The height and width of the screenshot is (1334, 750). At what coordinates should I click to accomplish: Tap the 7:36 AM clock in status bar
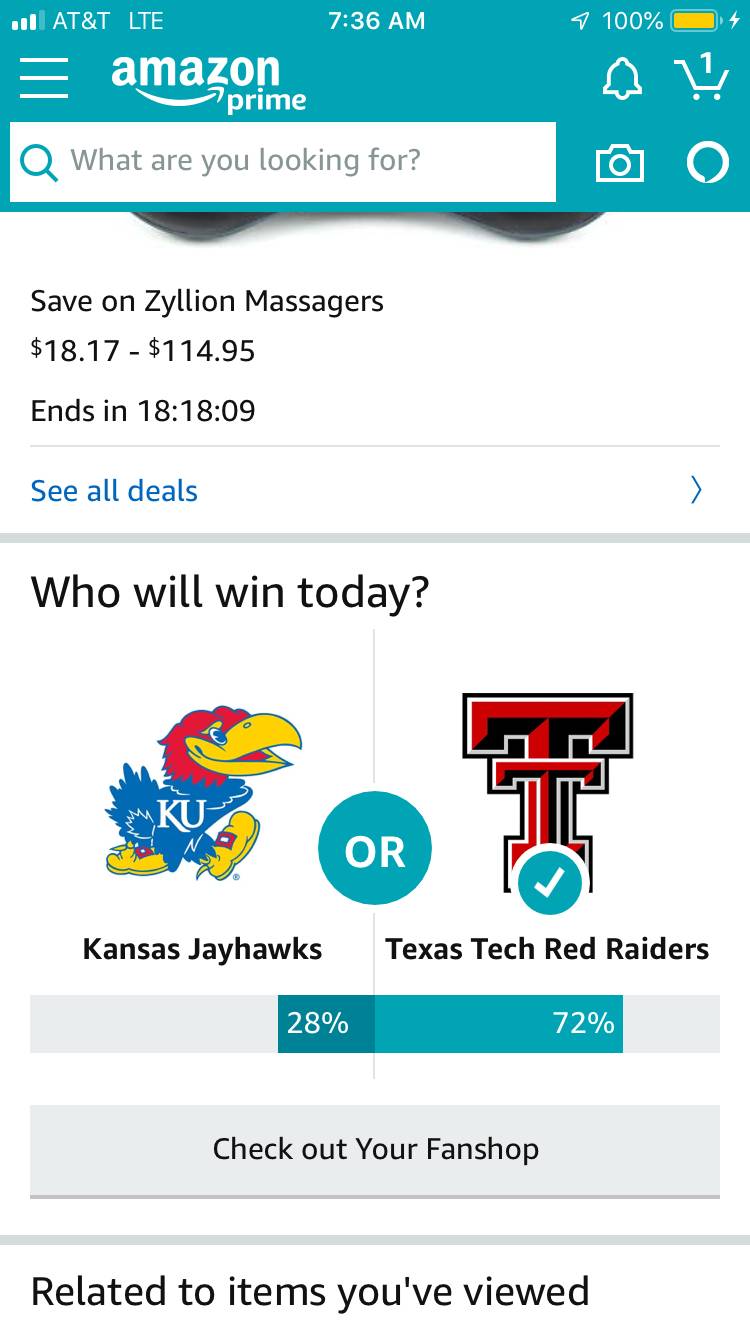click(x=376, y=20)
